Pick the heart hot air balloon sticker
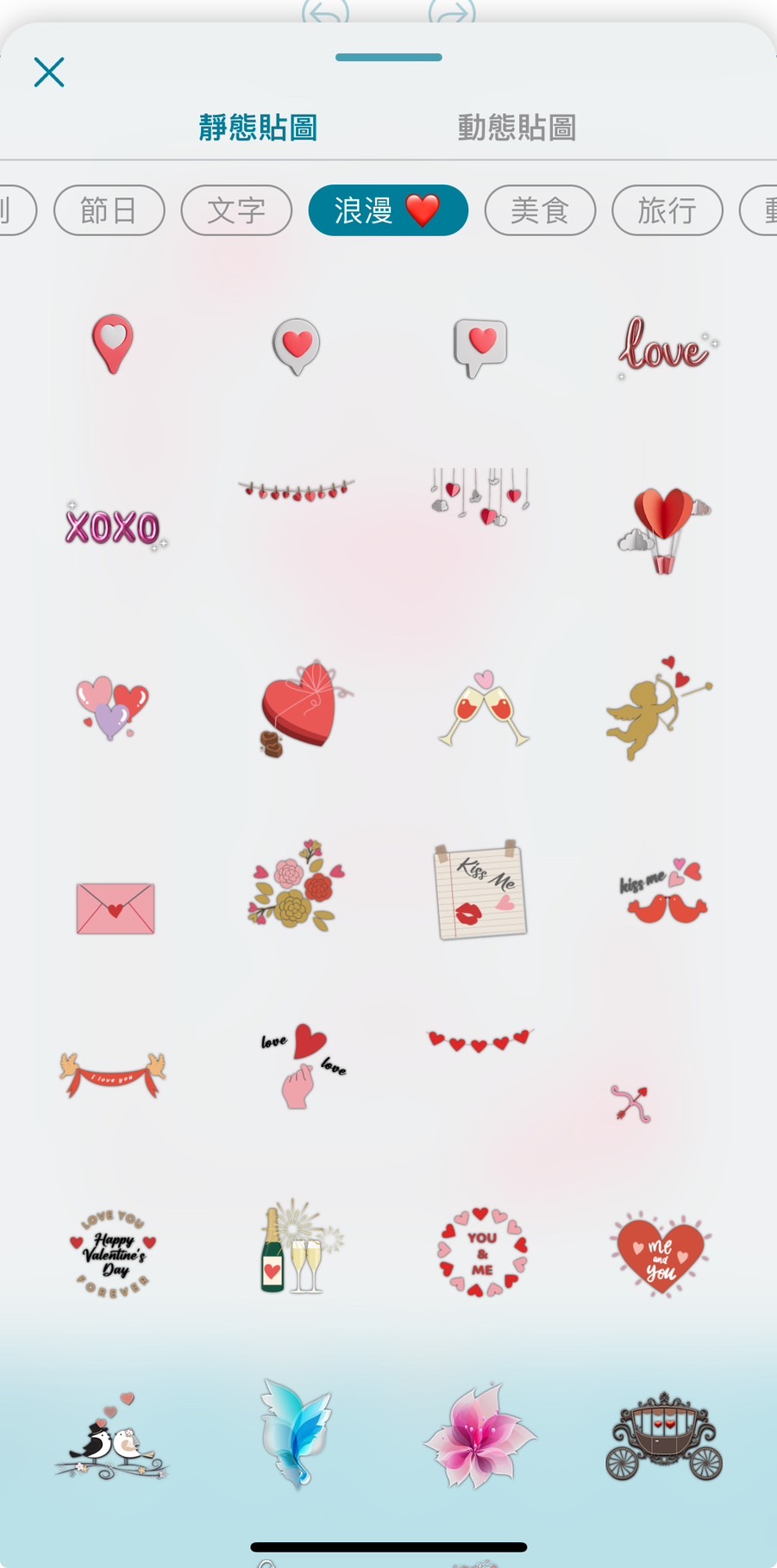The image size is (777, 1568). click(x=663, y=528)
